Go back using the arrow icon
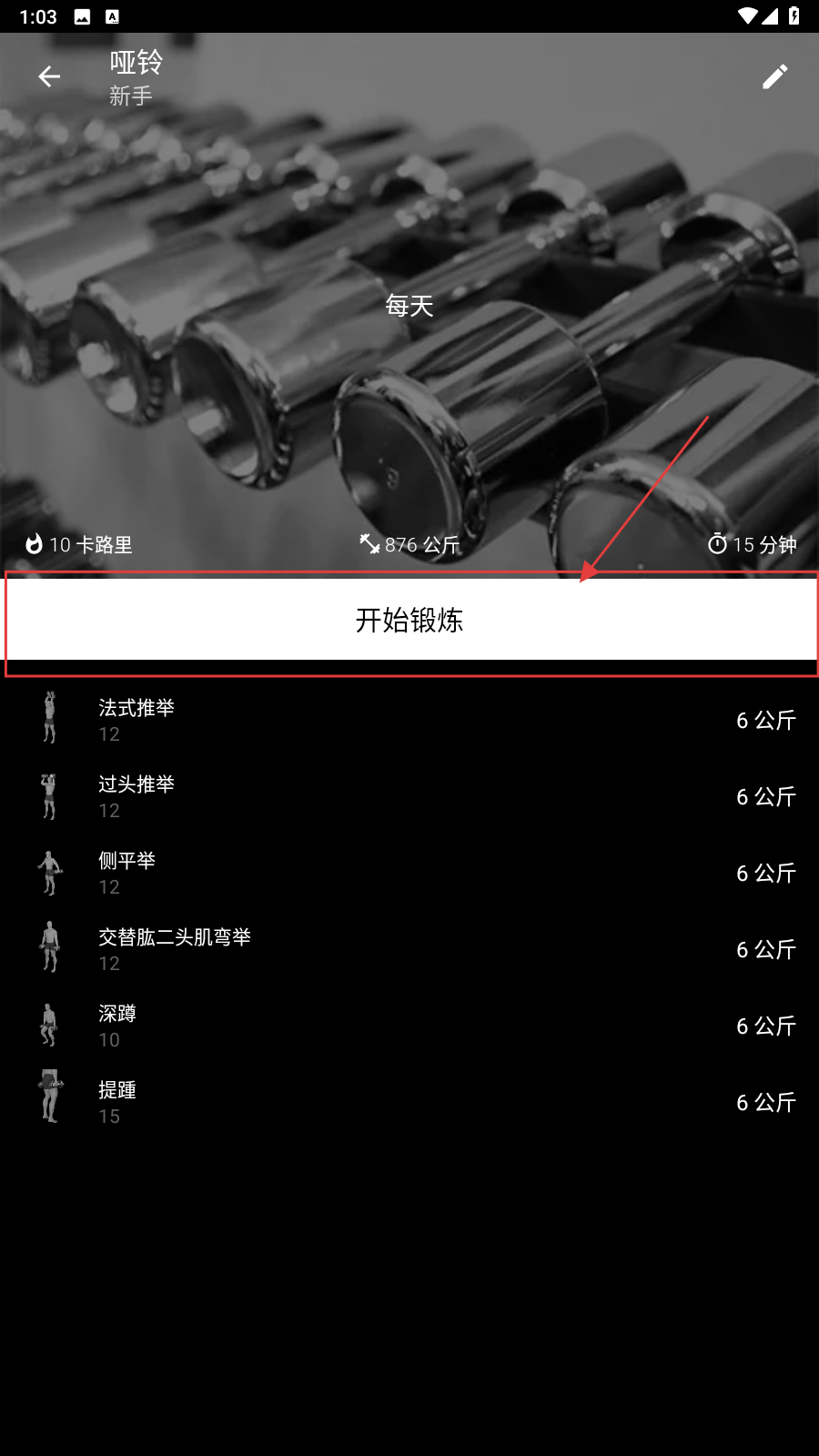 [x=49, y=76]
